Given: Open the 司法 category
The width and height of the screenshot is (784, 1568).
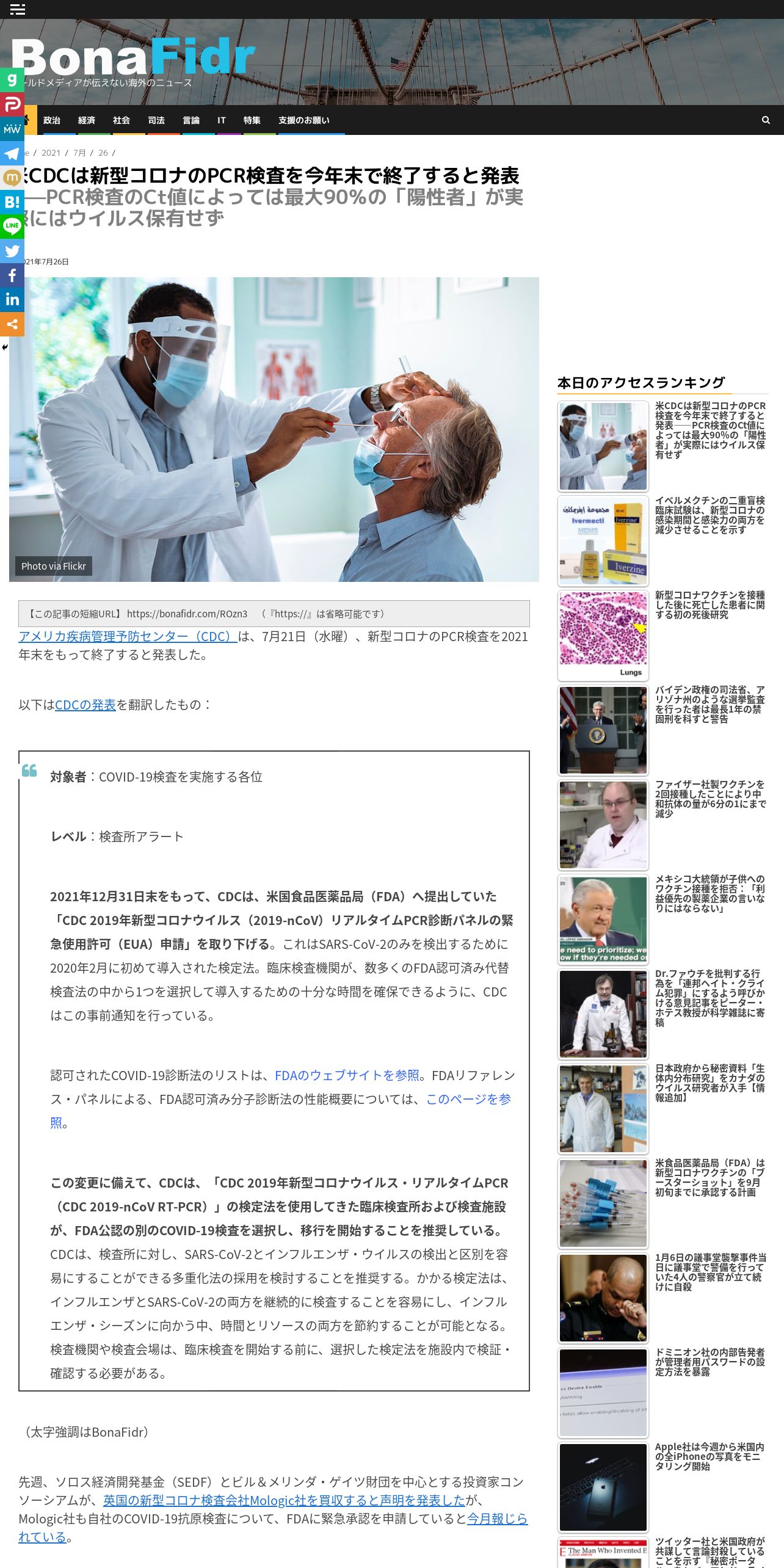Looking at the screenshot, I should pyautogui.click(x=156, y=120).
